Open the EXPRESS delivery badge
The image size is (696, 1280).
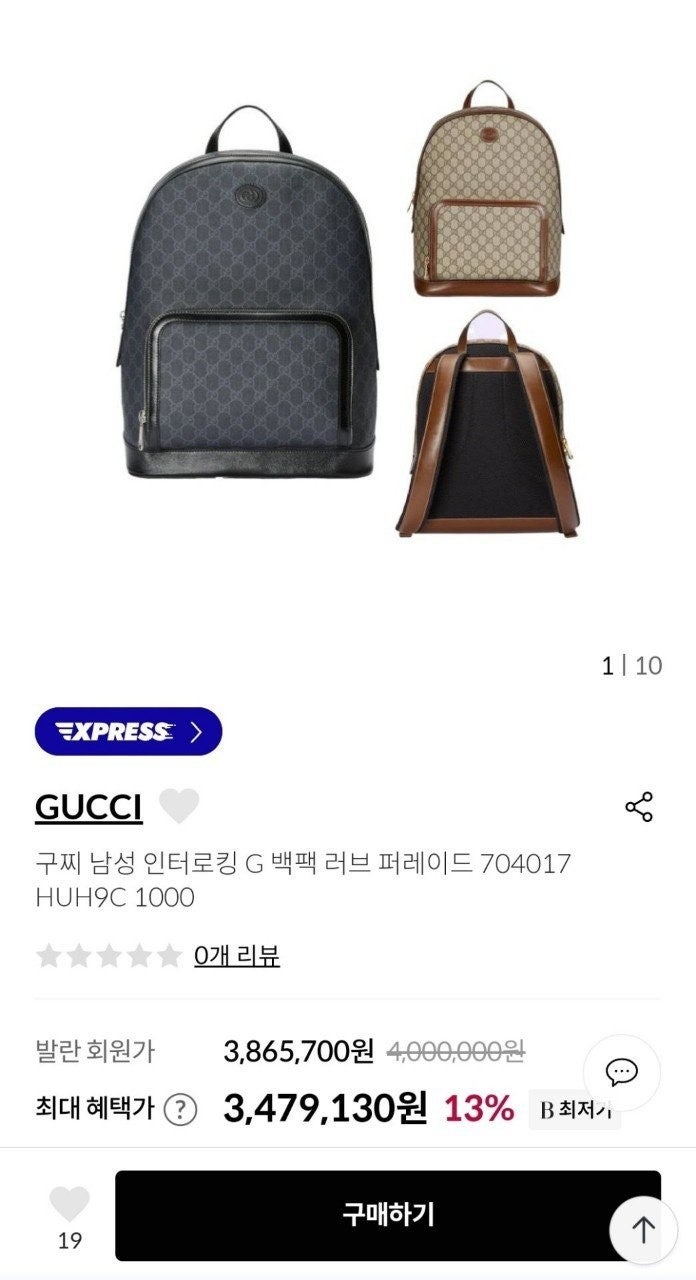tap(128, 731)
